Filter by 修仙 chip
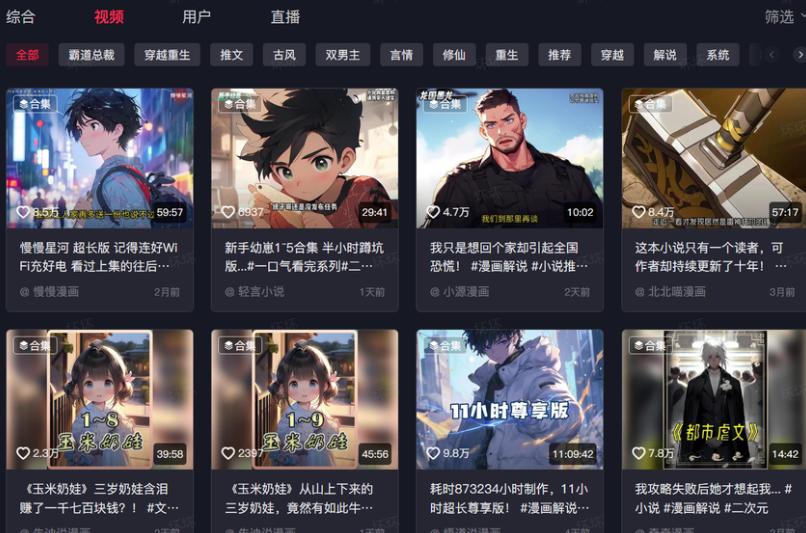Viewport: 806px width, 533px height. click(454, 55)
